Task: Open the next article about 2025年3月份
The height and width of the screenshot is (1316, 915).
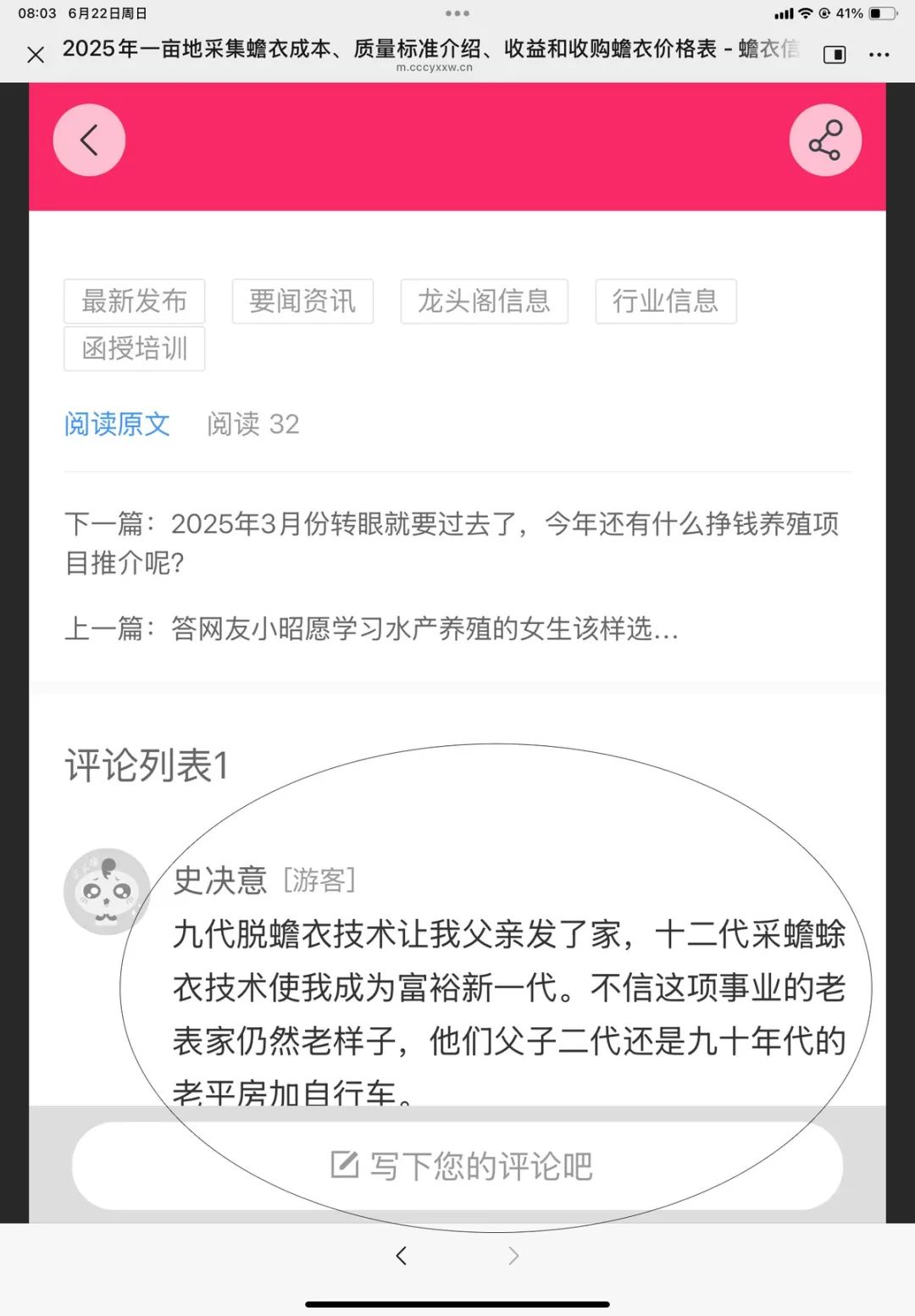Action: click(452, 542)
